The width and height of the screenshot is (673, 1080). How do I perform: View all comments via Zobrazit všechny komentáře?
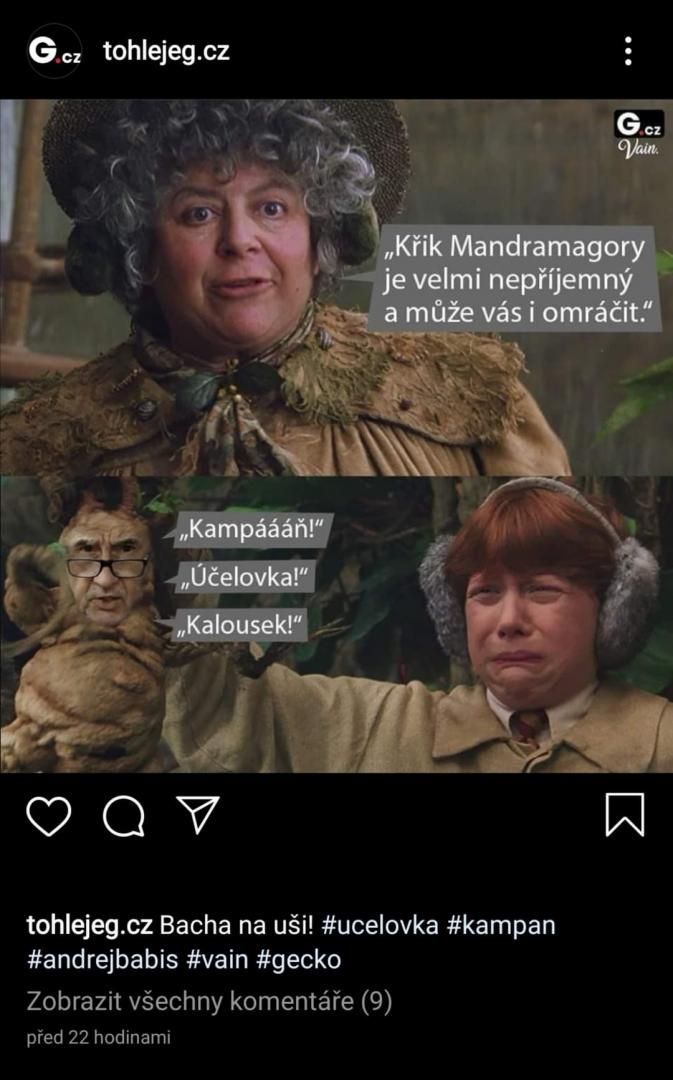[208, 1001]
